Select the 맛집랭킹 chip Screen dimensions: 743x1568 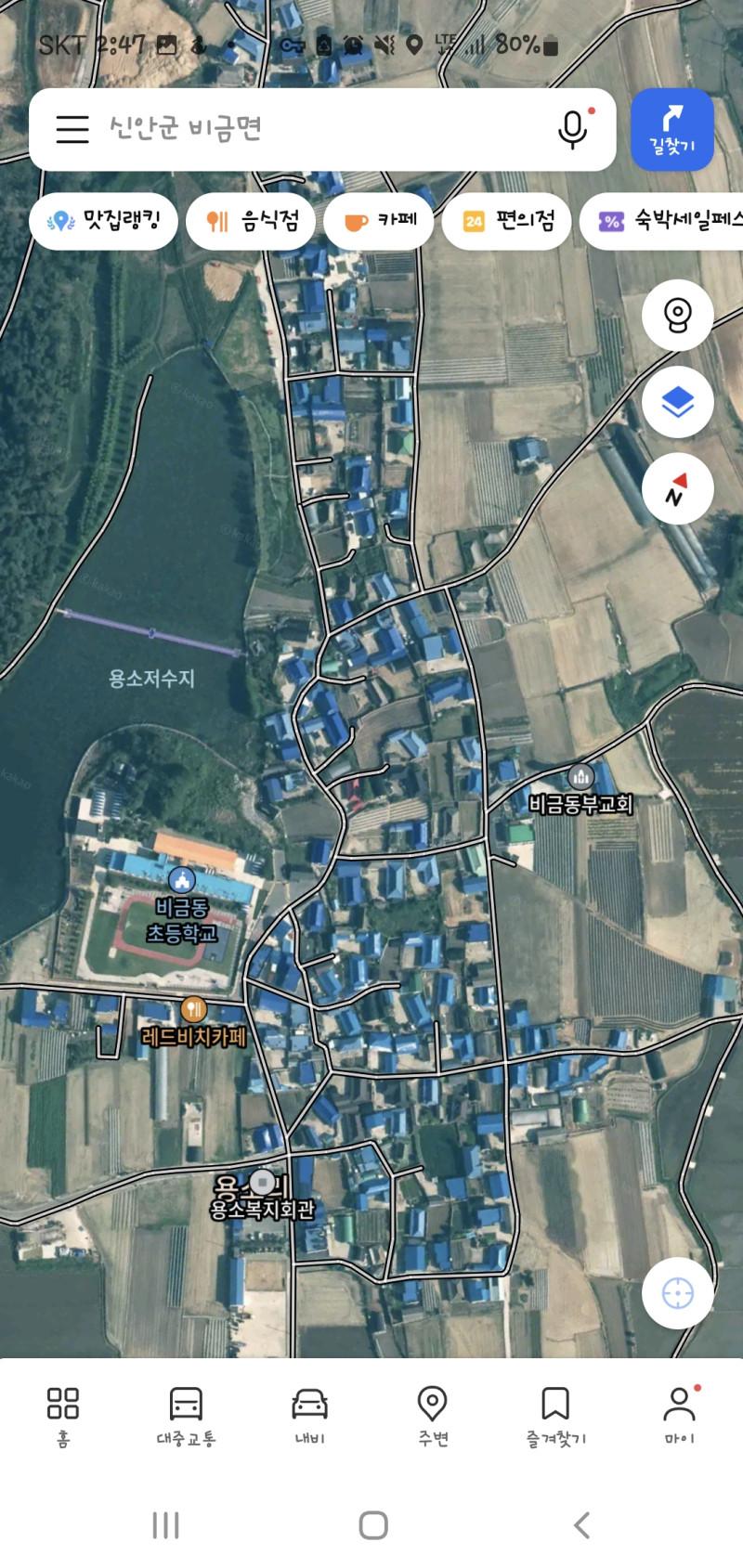[103, 221]
